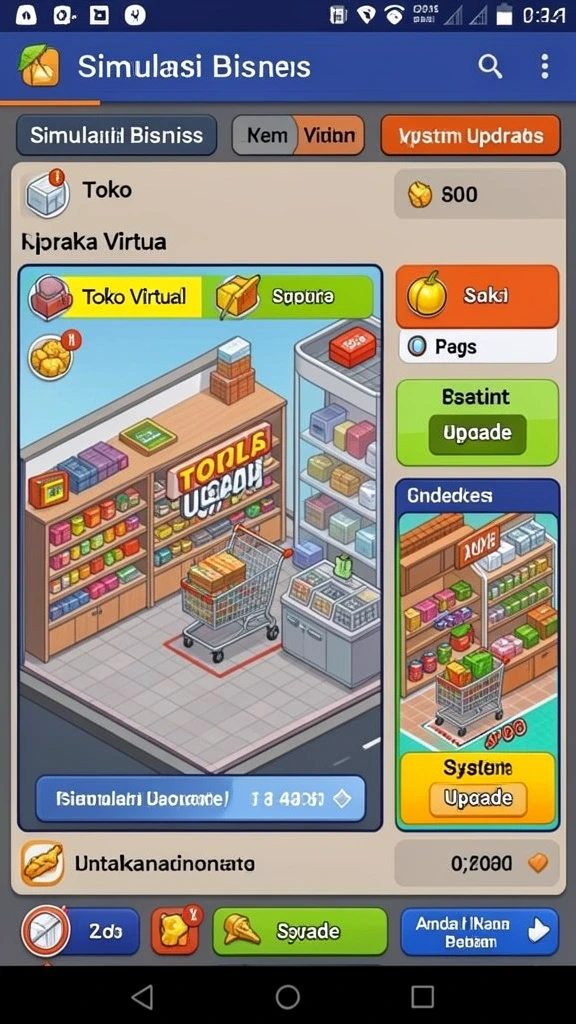
Task: Tap the blue 2ds button at bottom left
Action: click(x=81, y=931)
